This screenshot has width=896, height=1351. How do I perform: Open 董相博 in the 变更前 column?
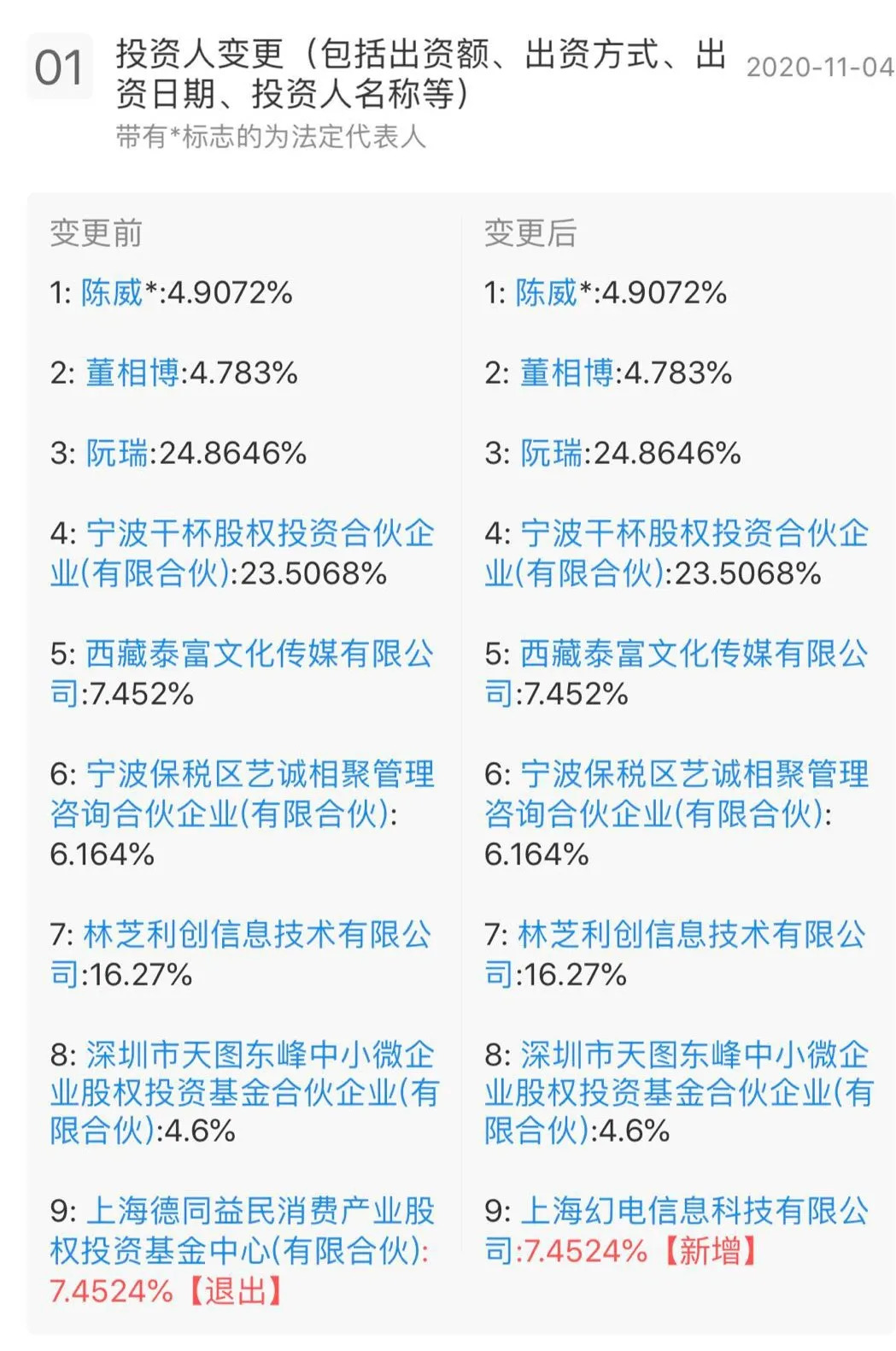coord(132,373)
